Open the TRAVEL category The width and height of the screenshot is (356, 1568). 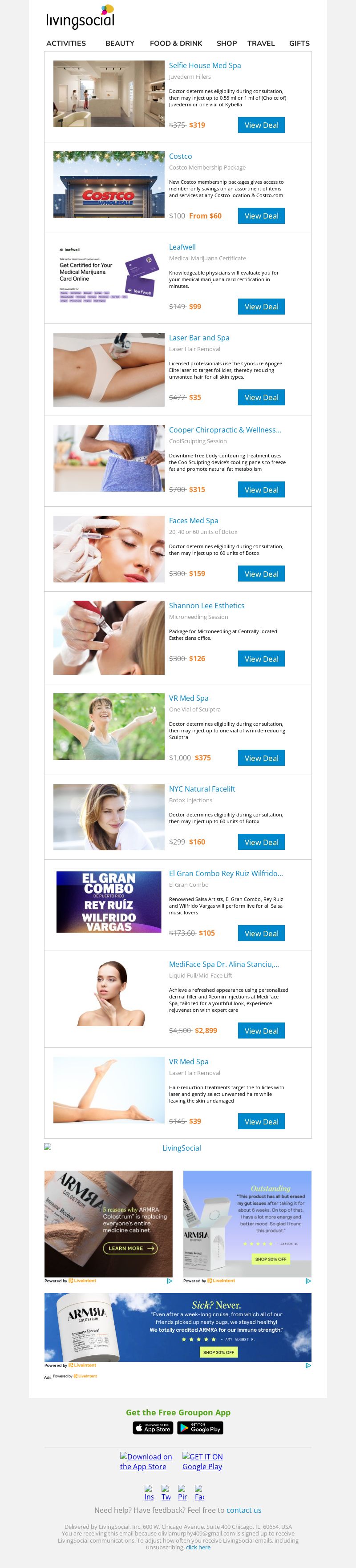tap(260, 43)
